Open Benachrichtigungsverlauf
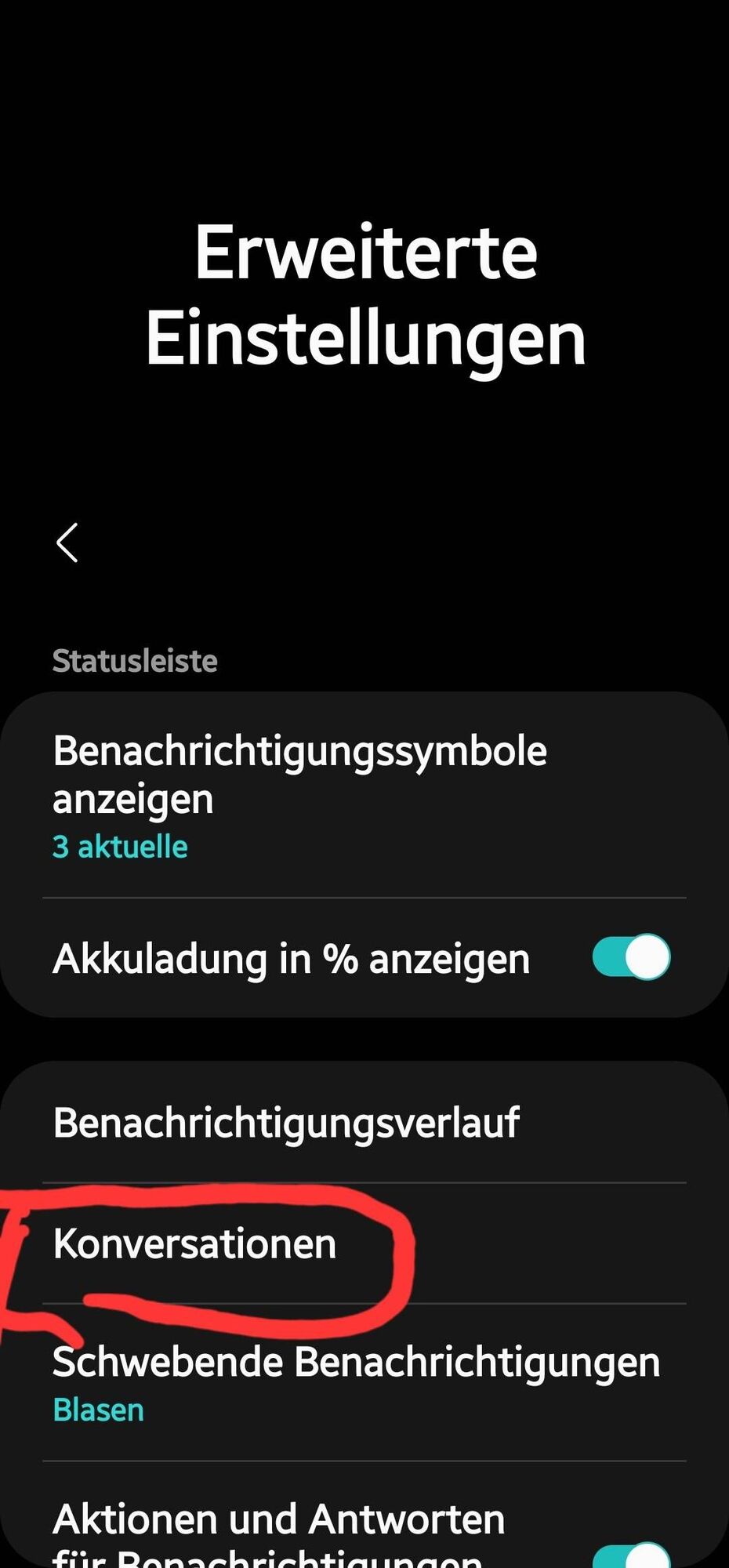The width and height of the screenshot is (729, 1568). (286, 1122)
